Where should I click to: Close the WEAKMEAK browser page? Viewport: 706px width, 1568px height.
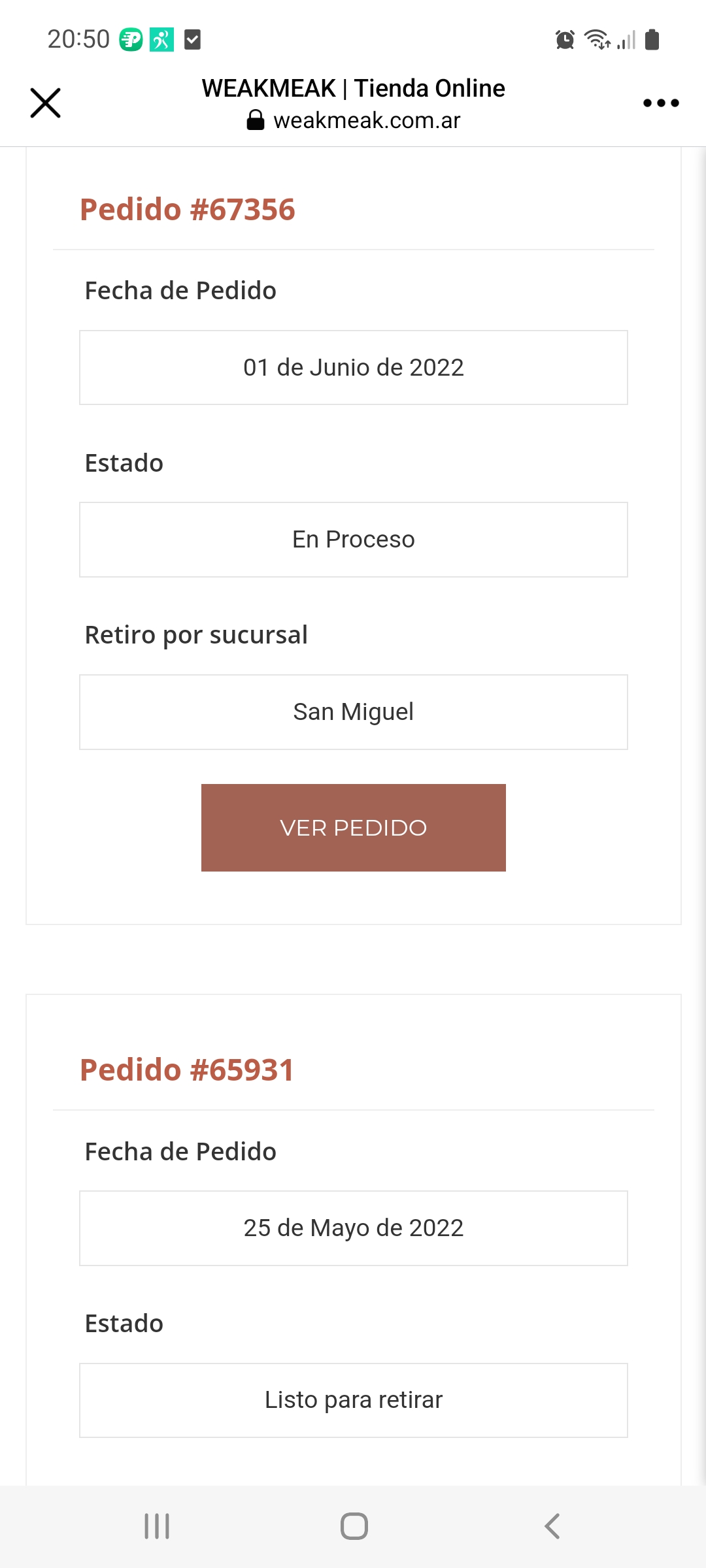(x=45, y=103)
